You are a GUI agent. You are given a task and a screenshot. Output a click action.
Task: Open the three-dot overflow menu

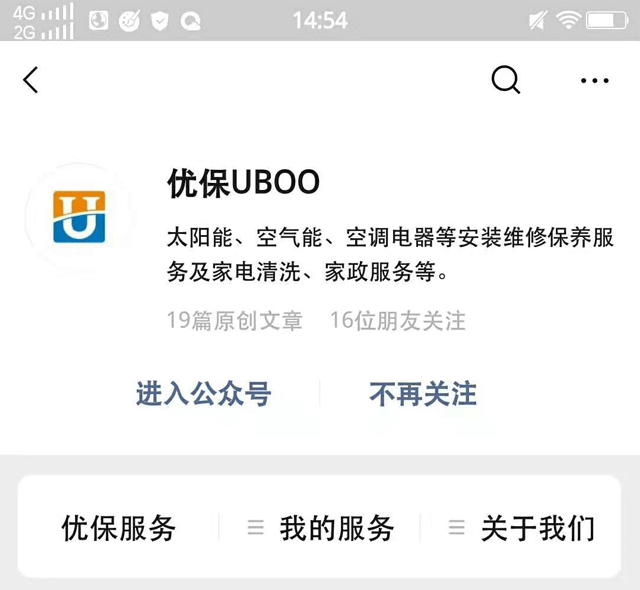point(594,81)
